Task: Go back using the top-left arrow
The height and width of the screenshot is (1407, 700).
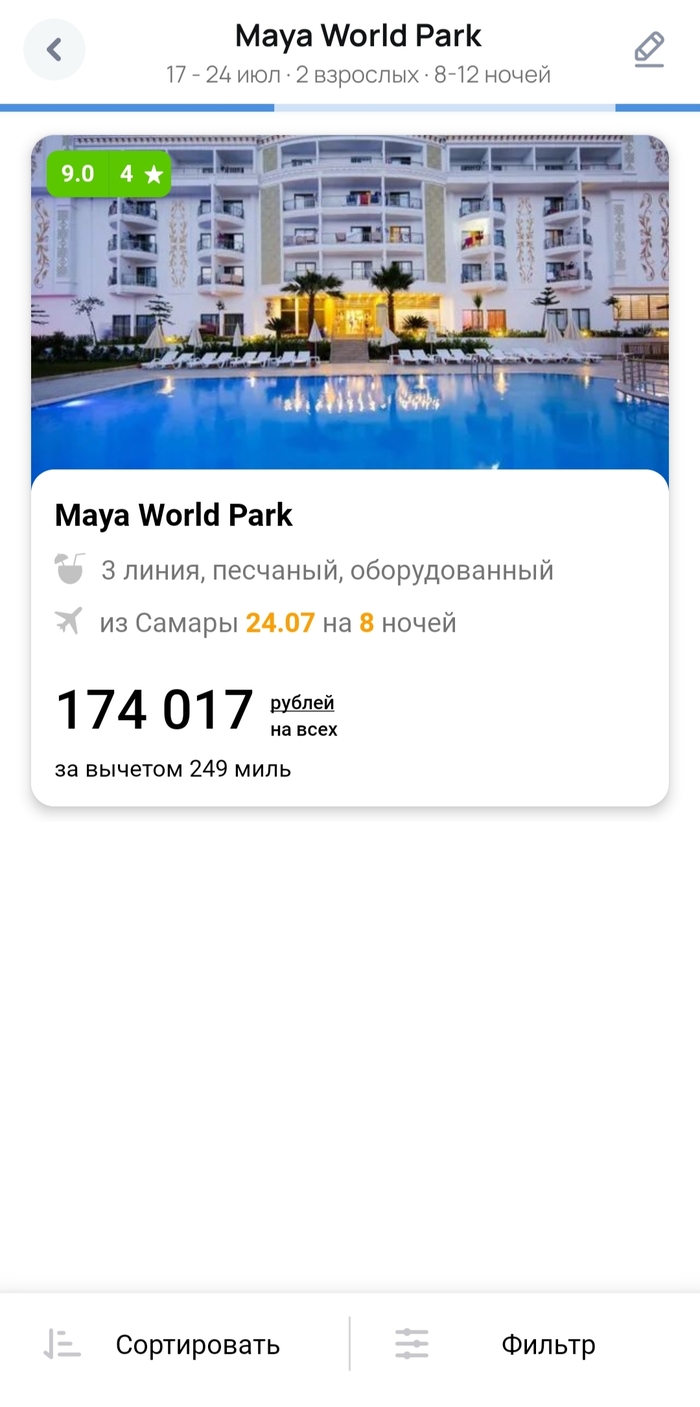Action: (x=54, y=49)
